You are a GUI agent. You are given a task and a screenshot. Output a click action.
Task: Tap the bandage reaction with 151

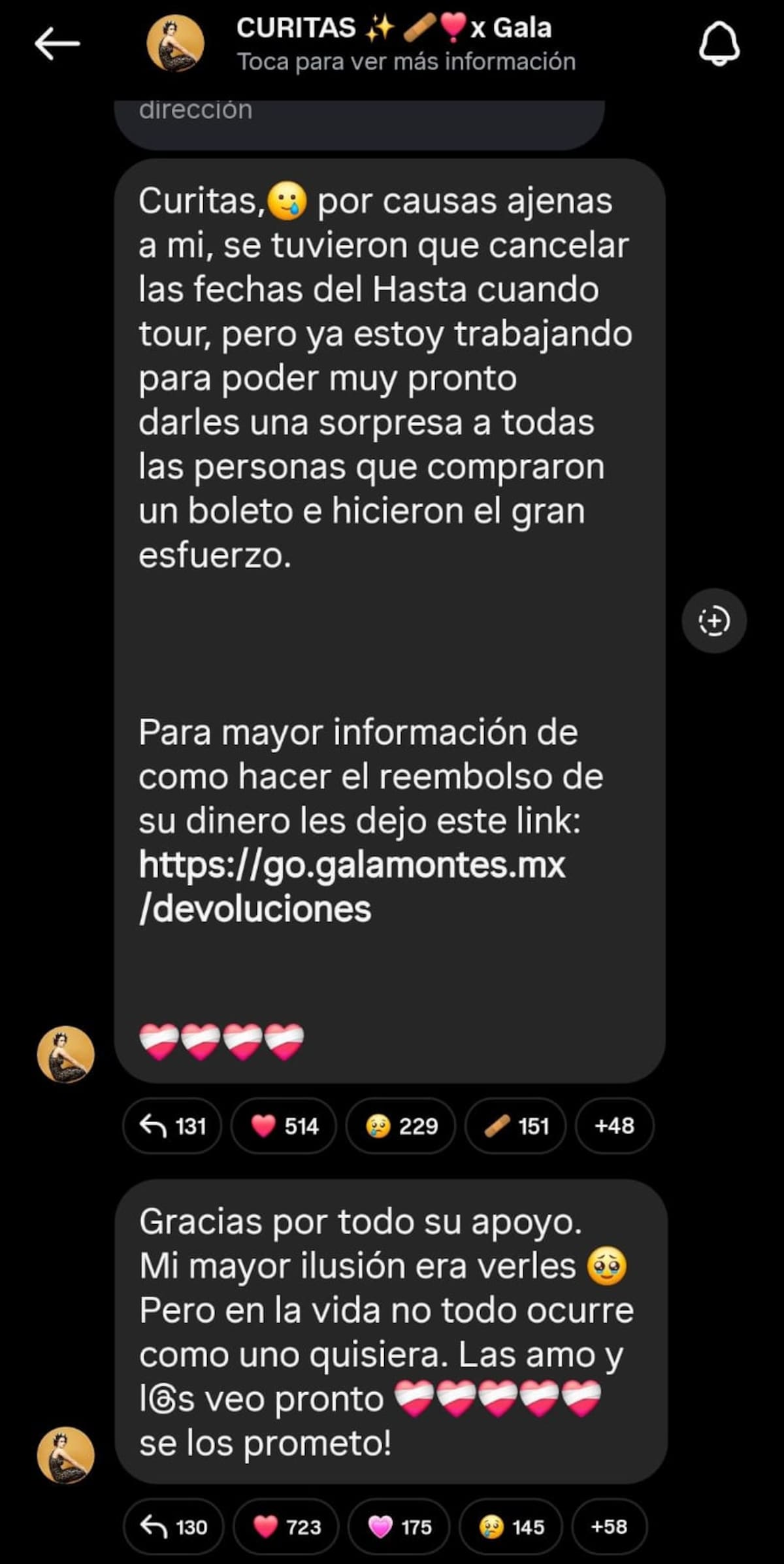515,1125
